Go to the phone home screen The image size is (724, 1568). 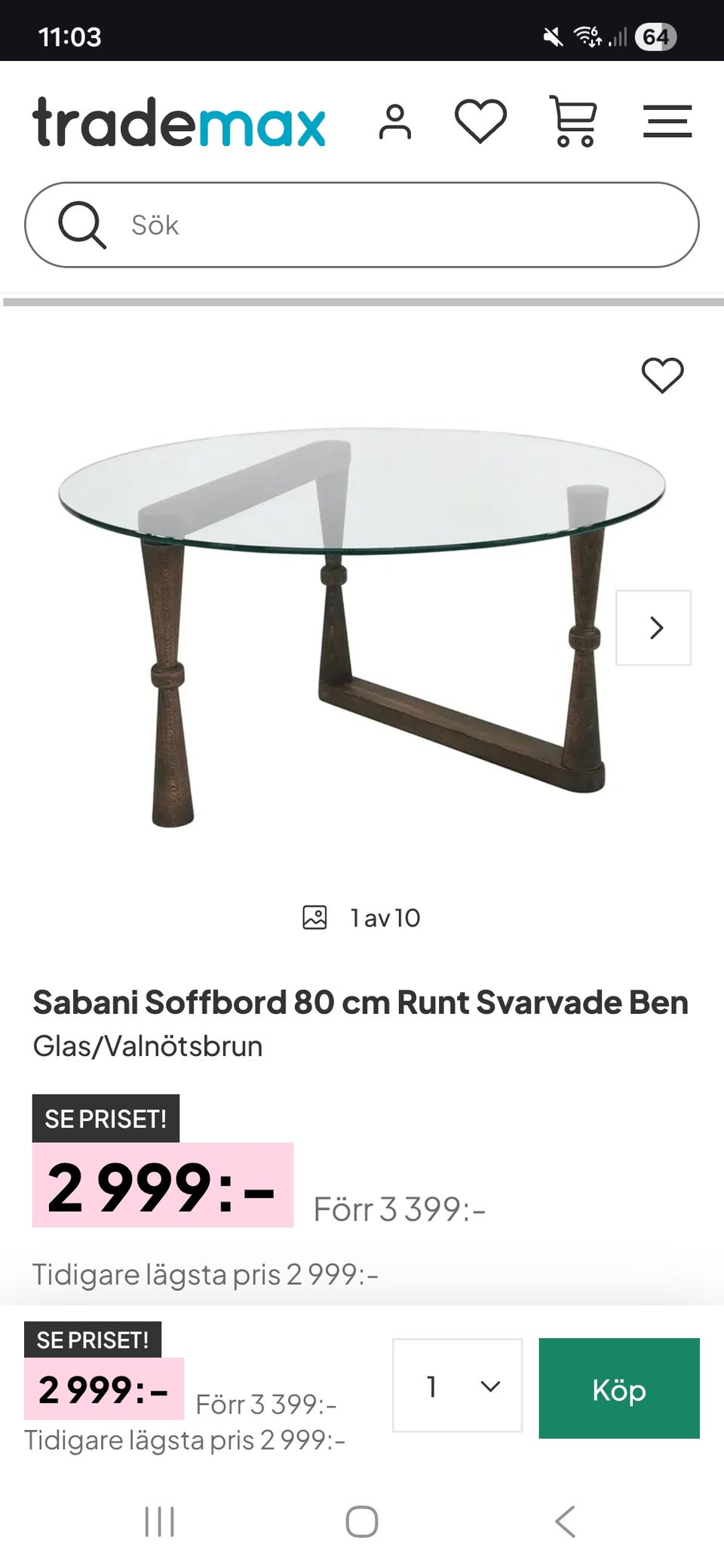coord(362,1521)
